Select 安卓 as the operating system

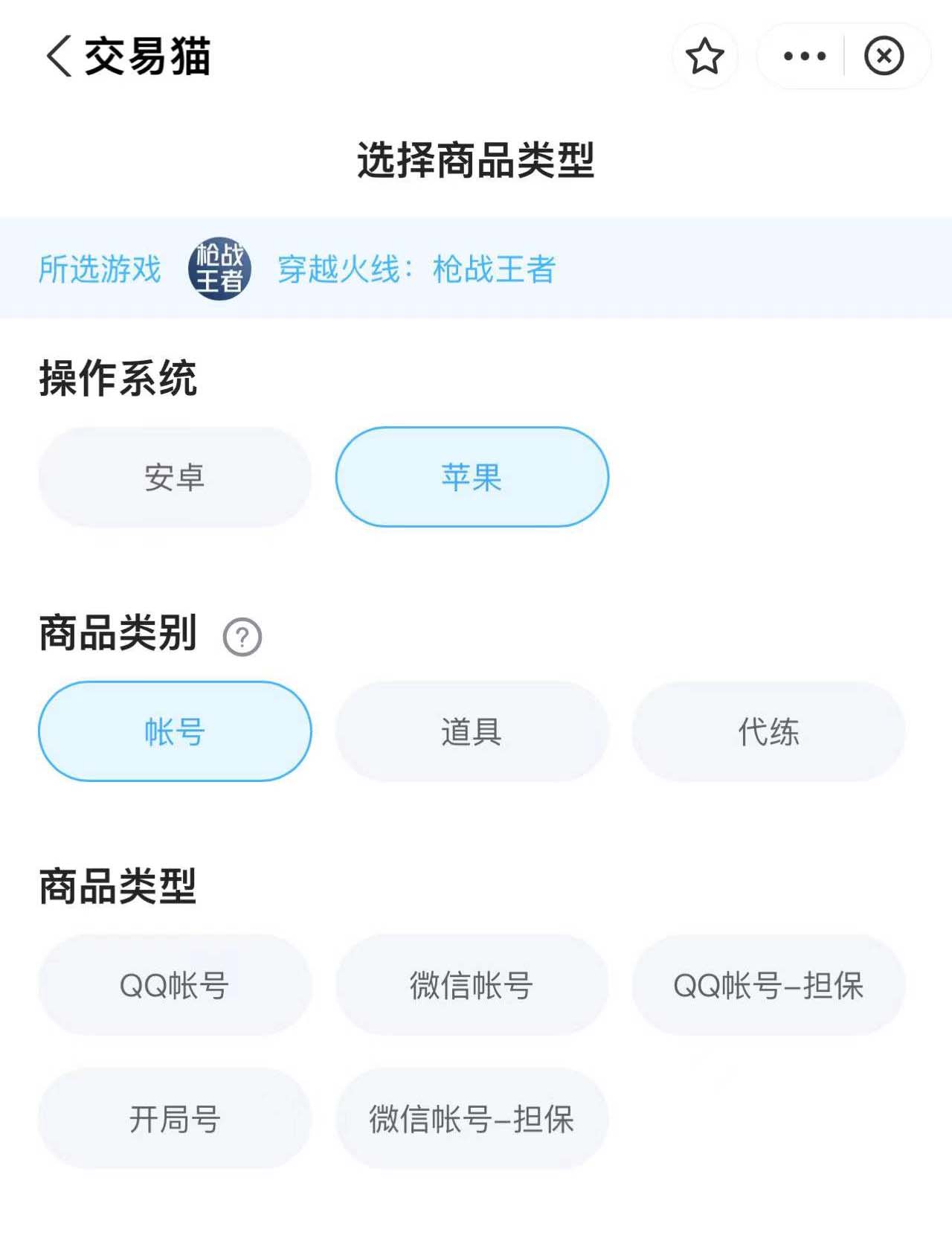[x=175, y=477]
